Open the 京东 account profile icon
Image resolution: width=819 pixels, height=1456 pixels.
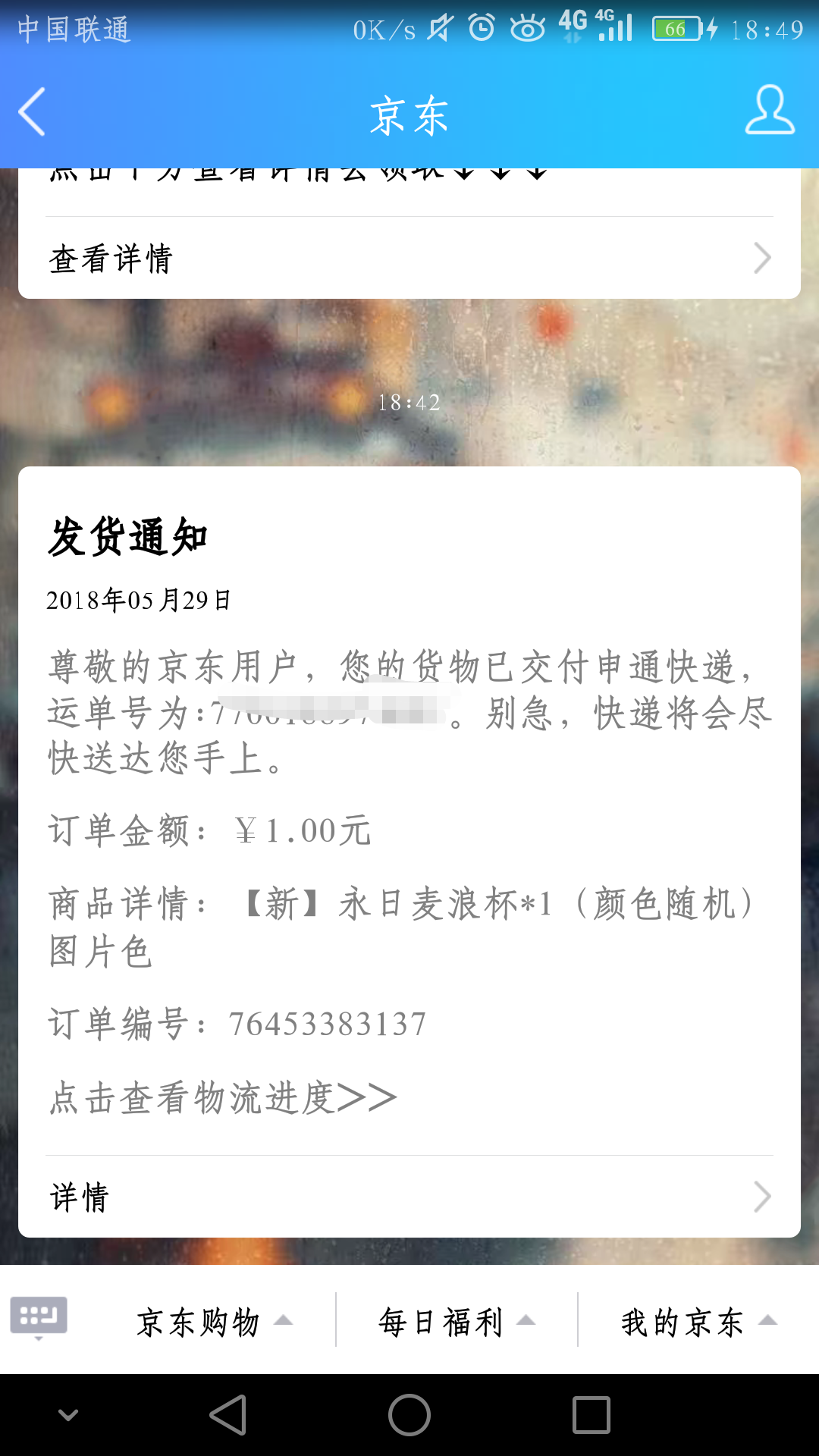pyautogui.click(x=769, y=111)
